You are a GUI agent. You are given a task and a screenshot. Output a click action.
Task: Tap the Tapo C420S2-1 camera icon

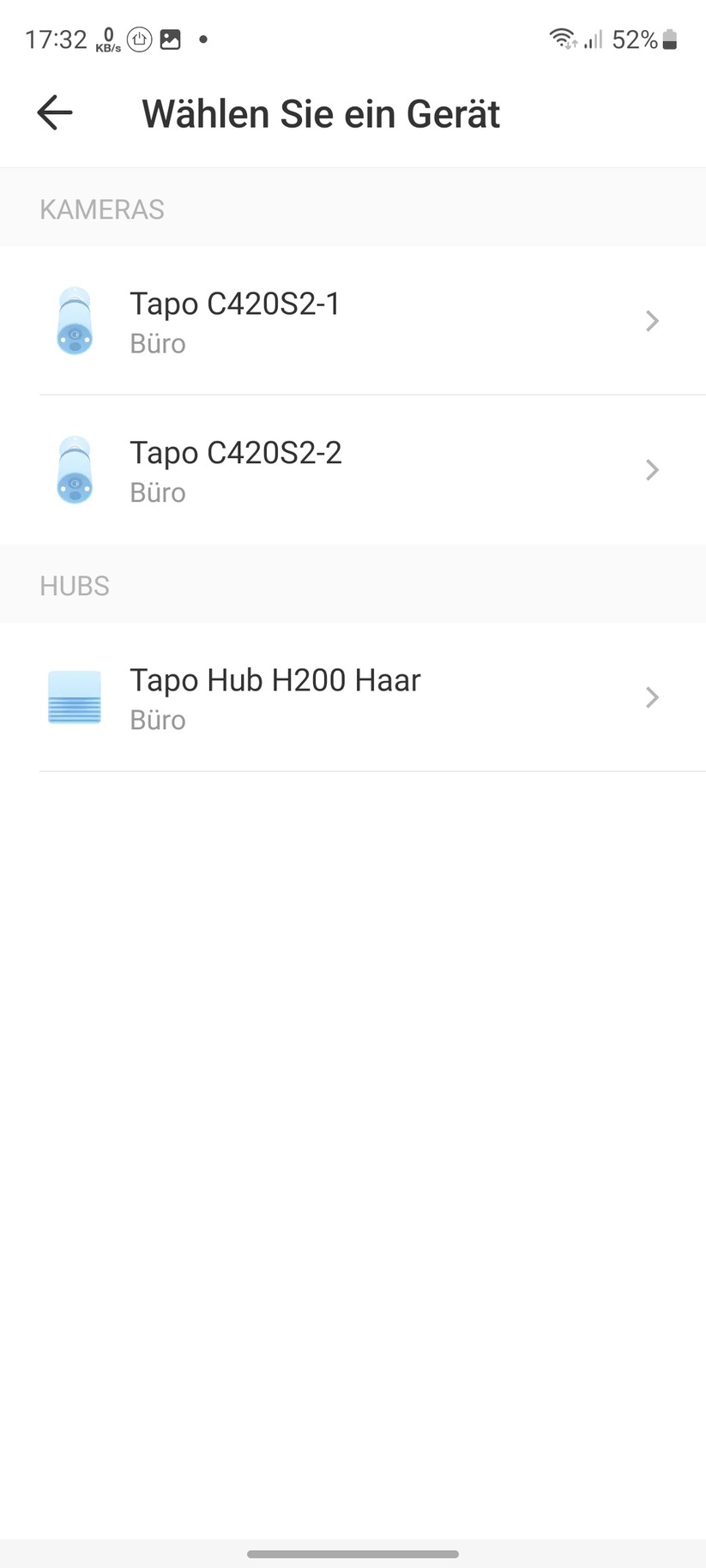[75, 321]
